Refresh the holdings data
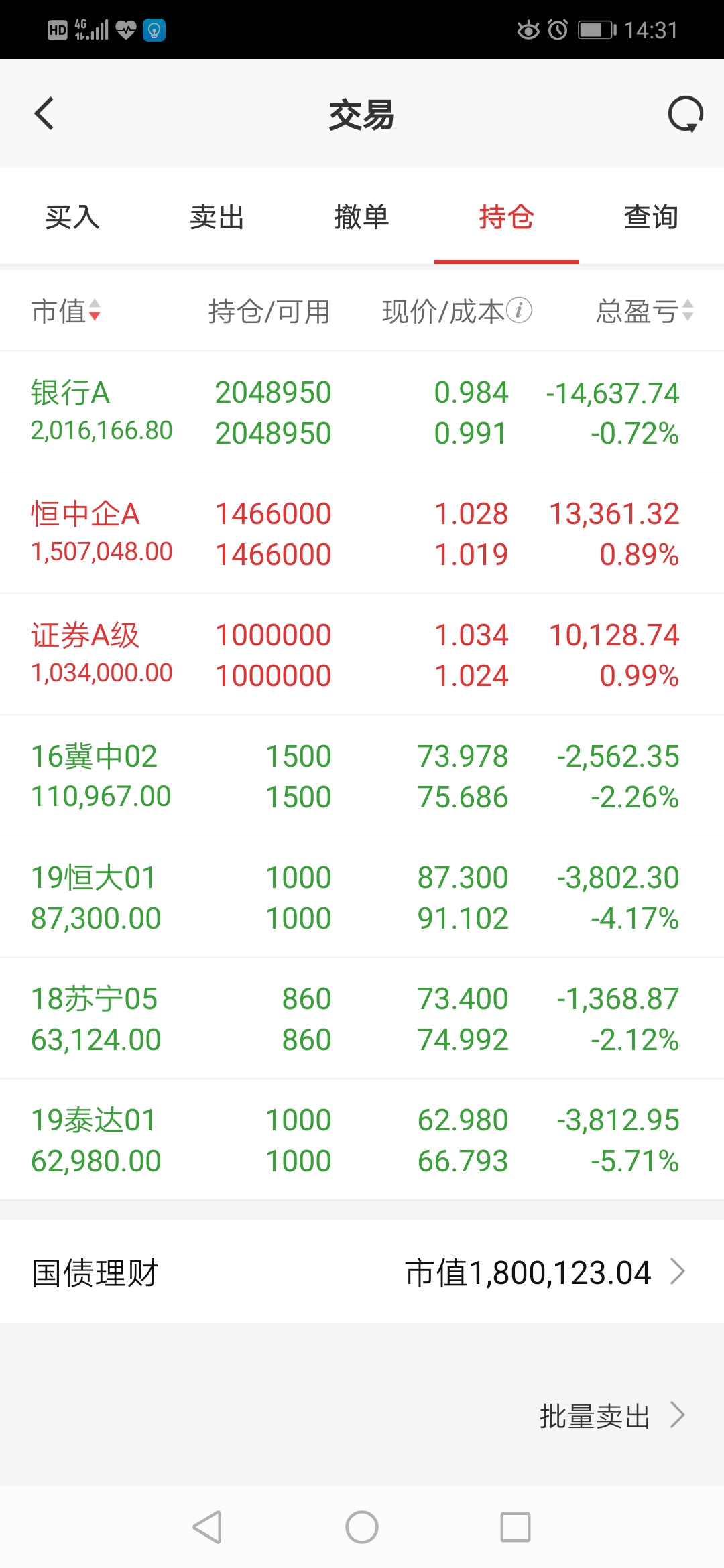This screenshot has height=1568, width=724. pos(685,114)
